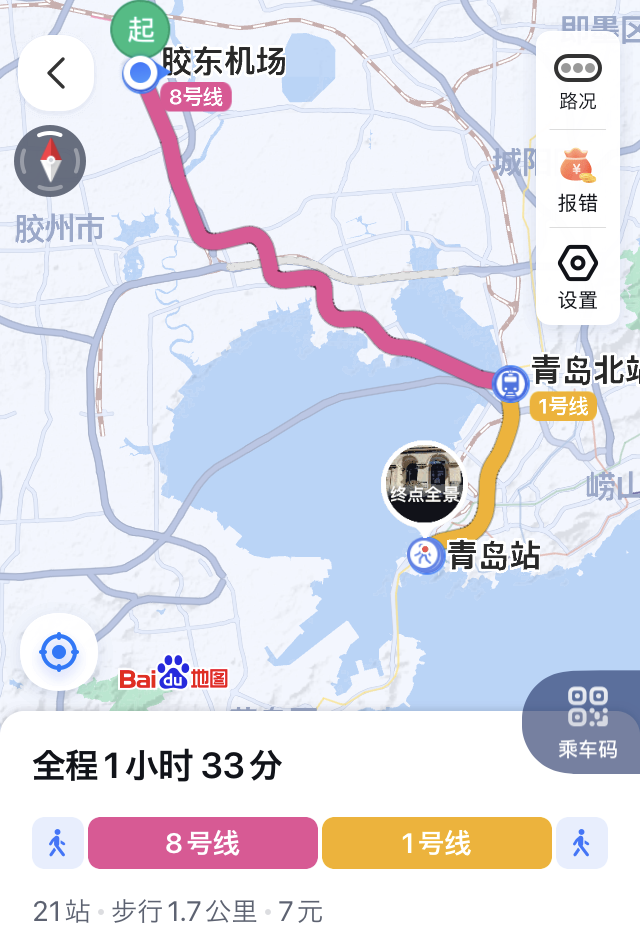Tap the 起 start marker at 胶东机场

tap(140, 31)
